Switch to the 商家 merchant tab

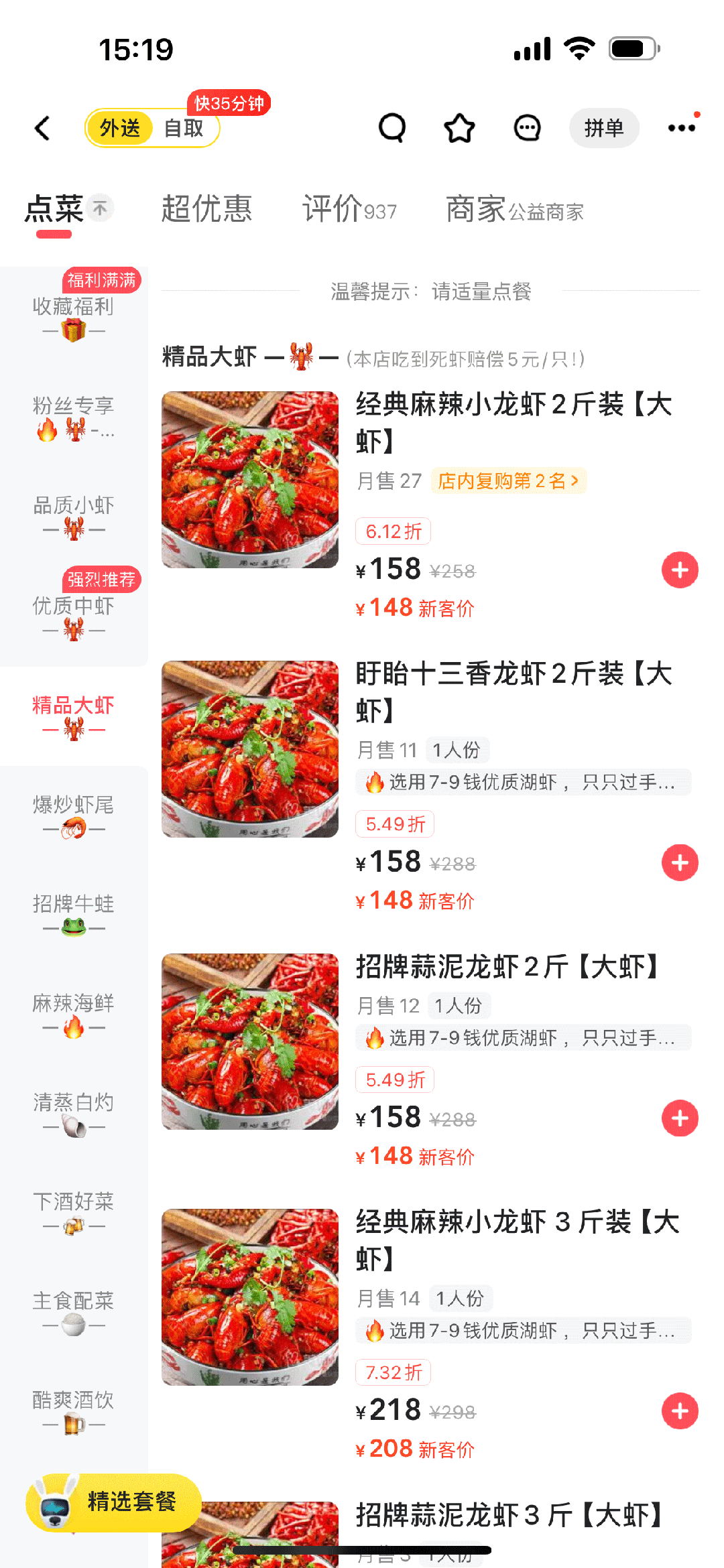pyautogui.click(x=515, y=210)
